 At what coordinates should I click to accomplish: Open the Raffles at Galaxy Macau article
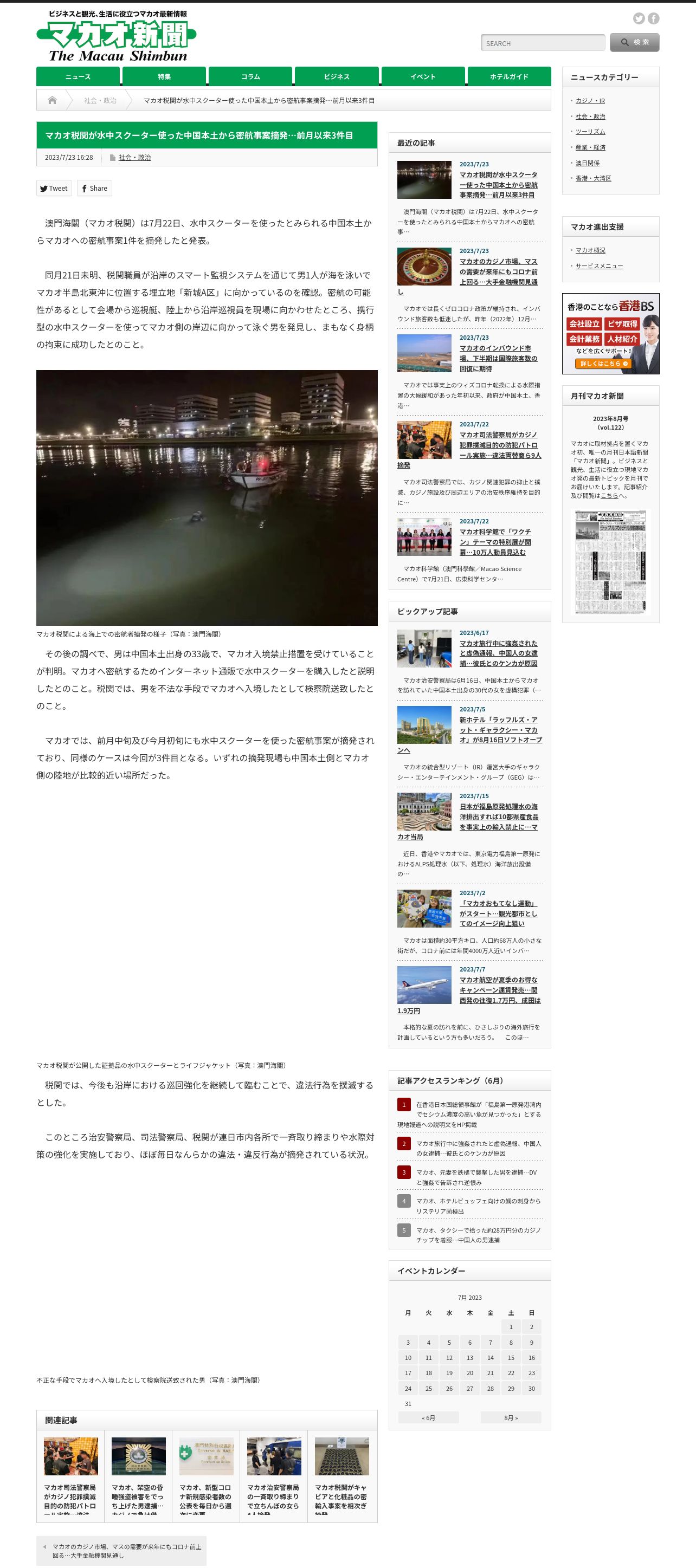(500, 730)
